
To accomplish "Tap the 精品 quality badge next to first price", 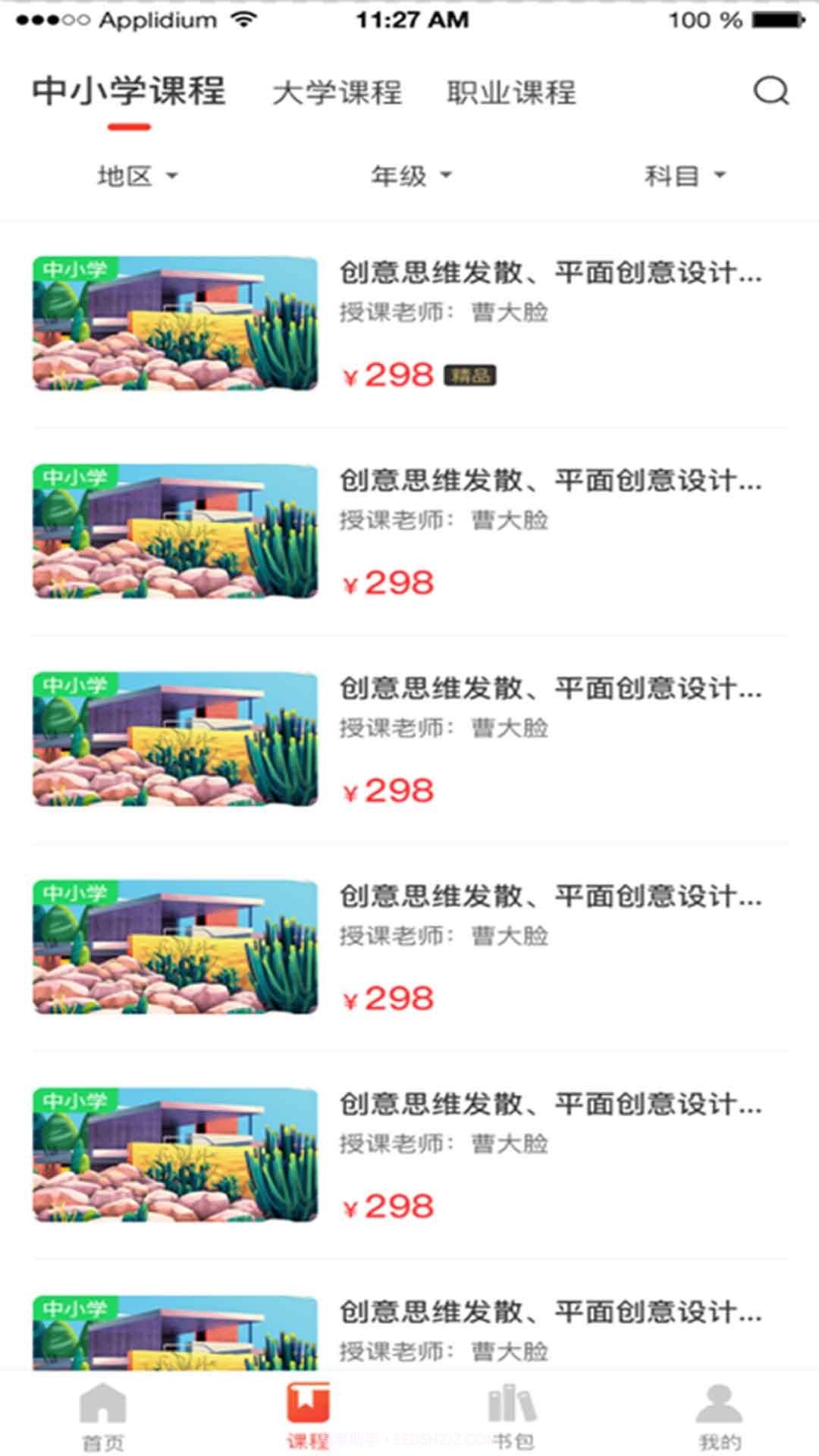I will [469, 373].
